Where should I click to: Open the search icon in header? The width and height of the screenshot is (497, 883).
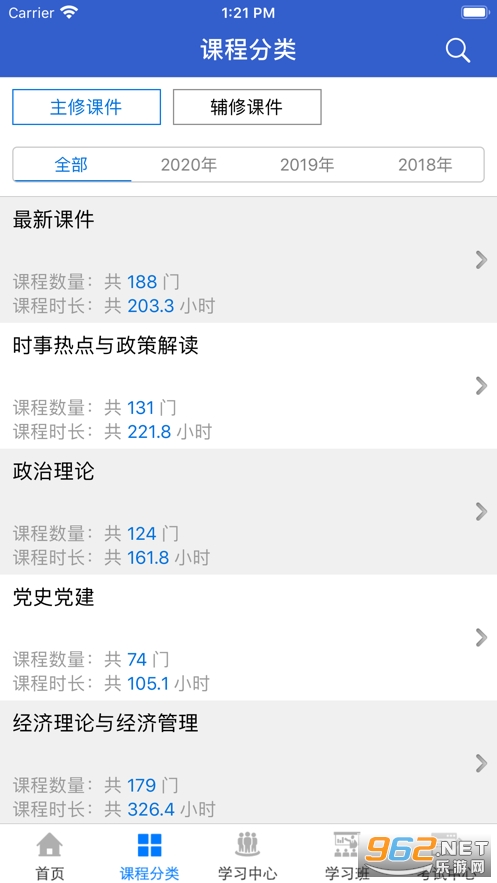458,51
